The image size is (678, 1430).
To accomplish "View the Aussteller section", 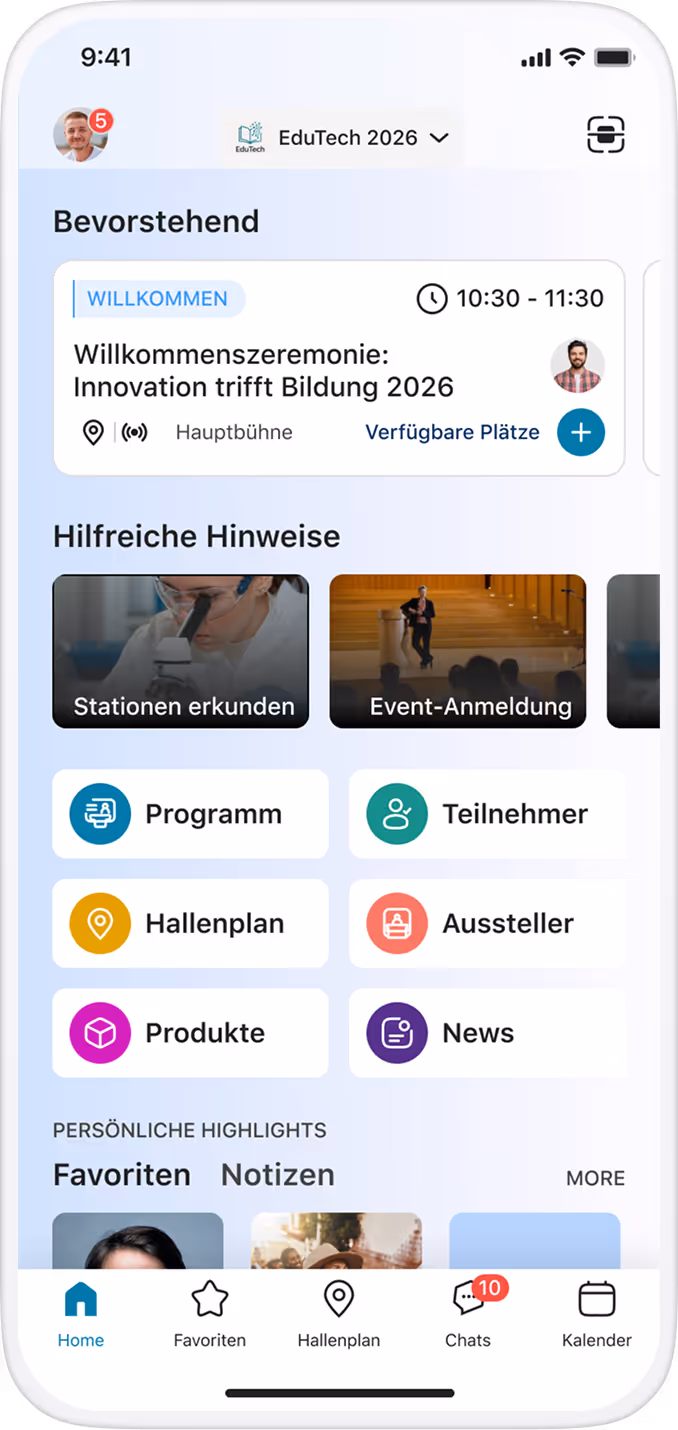I will 487,923.
